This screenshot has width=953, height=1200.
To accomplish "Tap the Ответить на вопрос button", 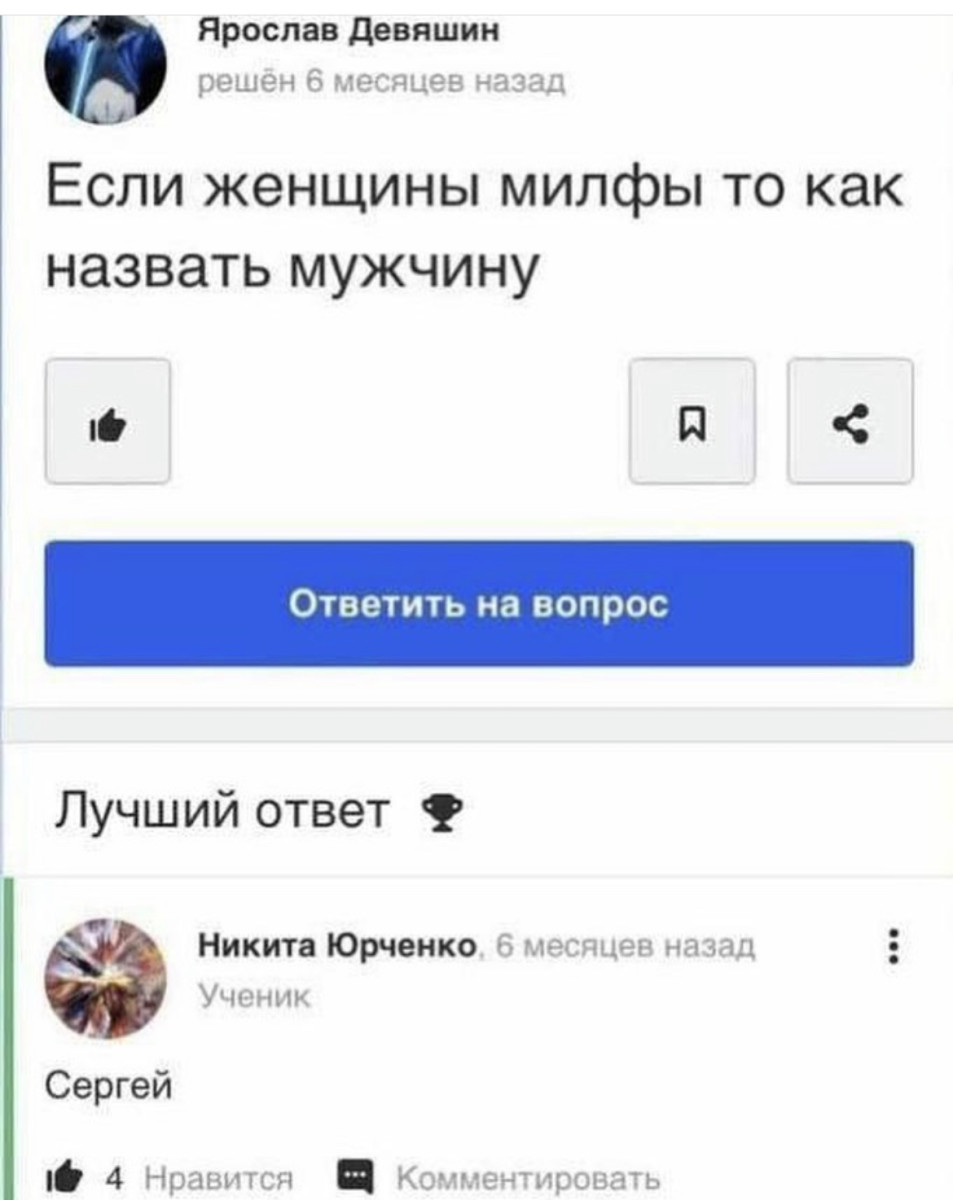I will click(x=478, y=604).
